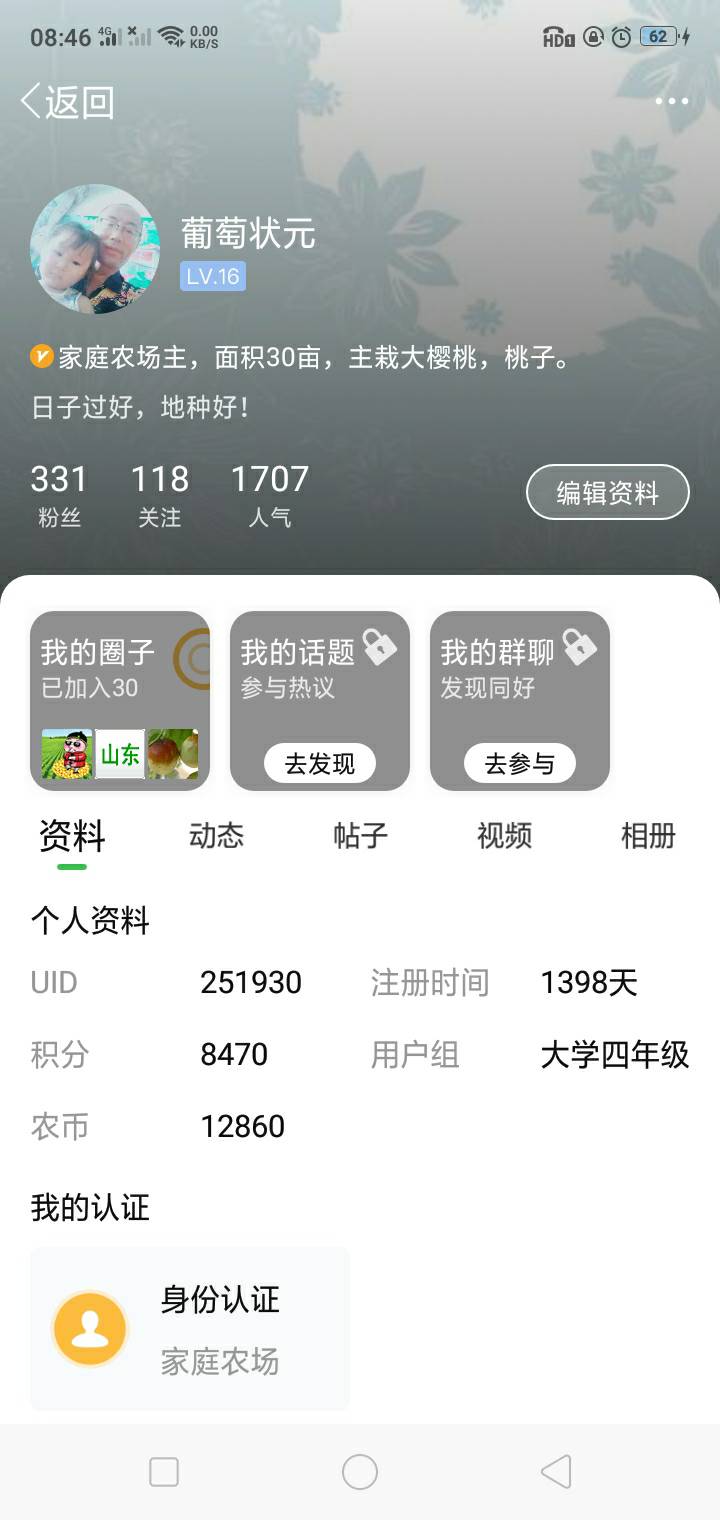This screenshot has height=1520, width=720.
Task: Switch to the 帖子 tab
Action: point(360,836)
